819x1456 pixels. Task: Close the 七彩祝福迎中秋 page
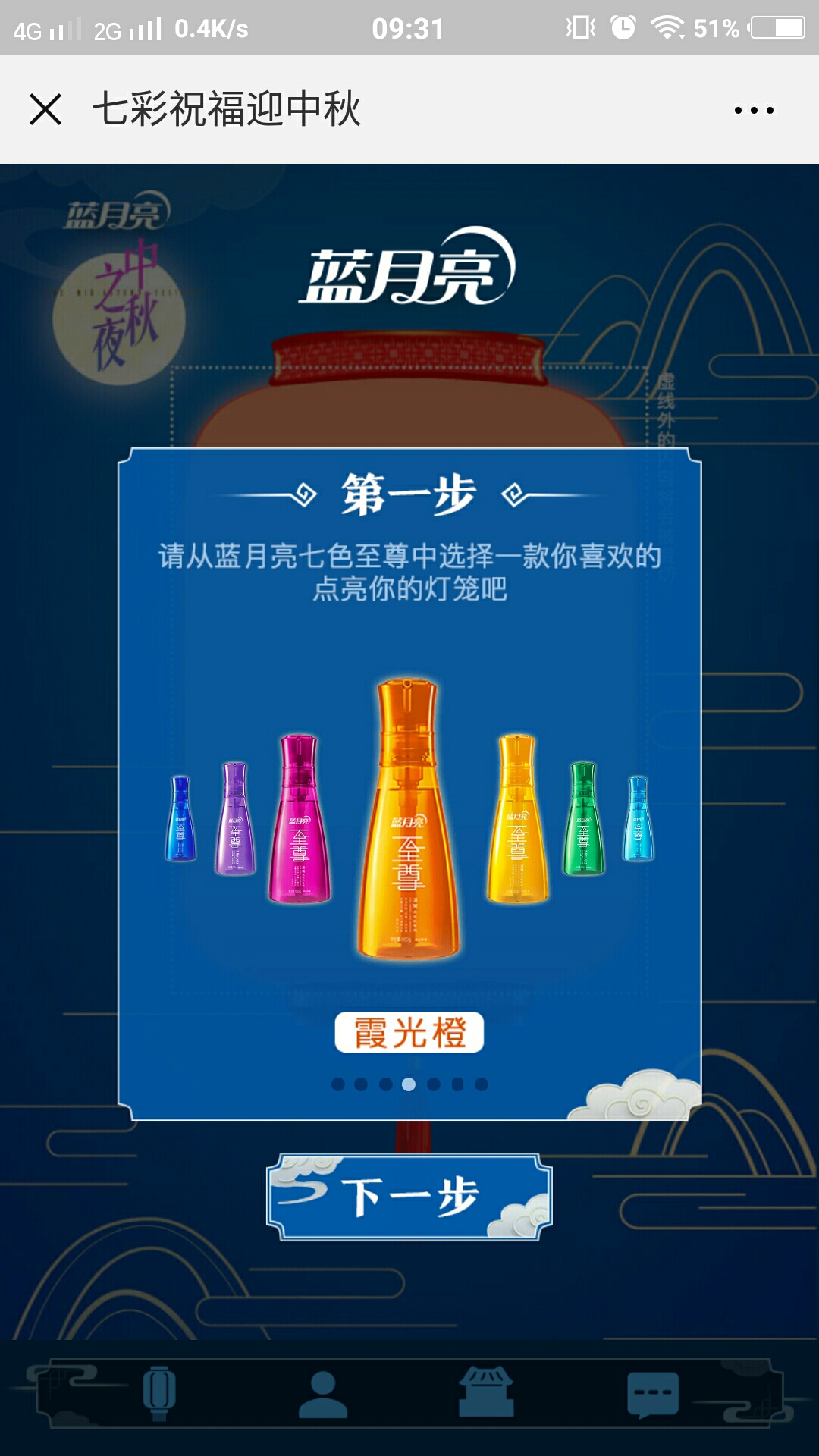(45, 109)
